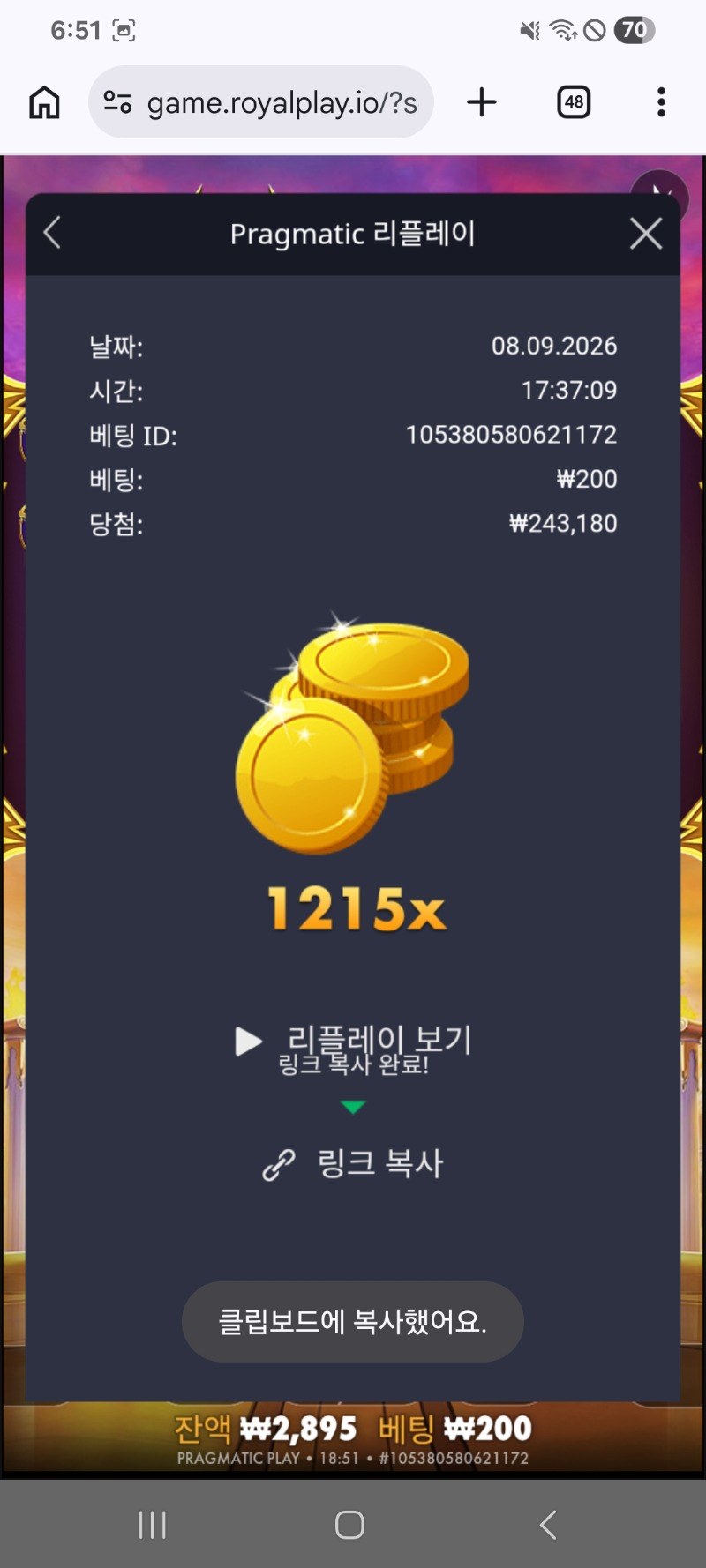706x1568 pixels.
Task: Close the Pragmatic 리플레이 dialog
Action: [x=646, y=234]
